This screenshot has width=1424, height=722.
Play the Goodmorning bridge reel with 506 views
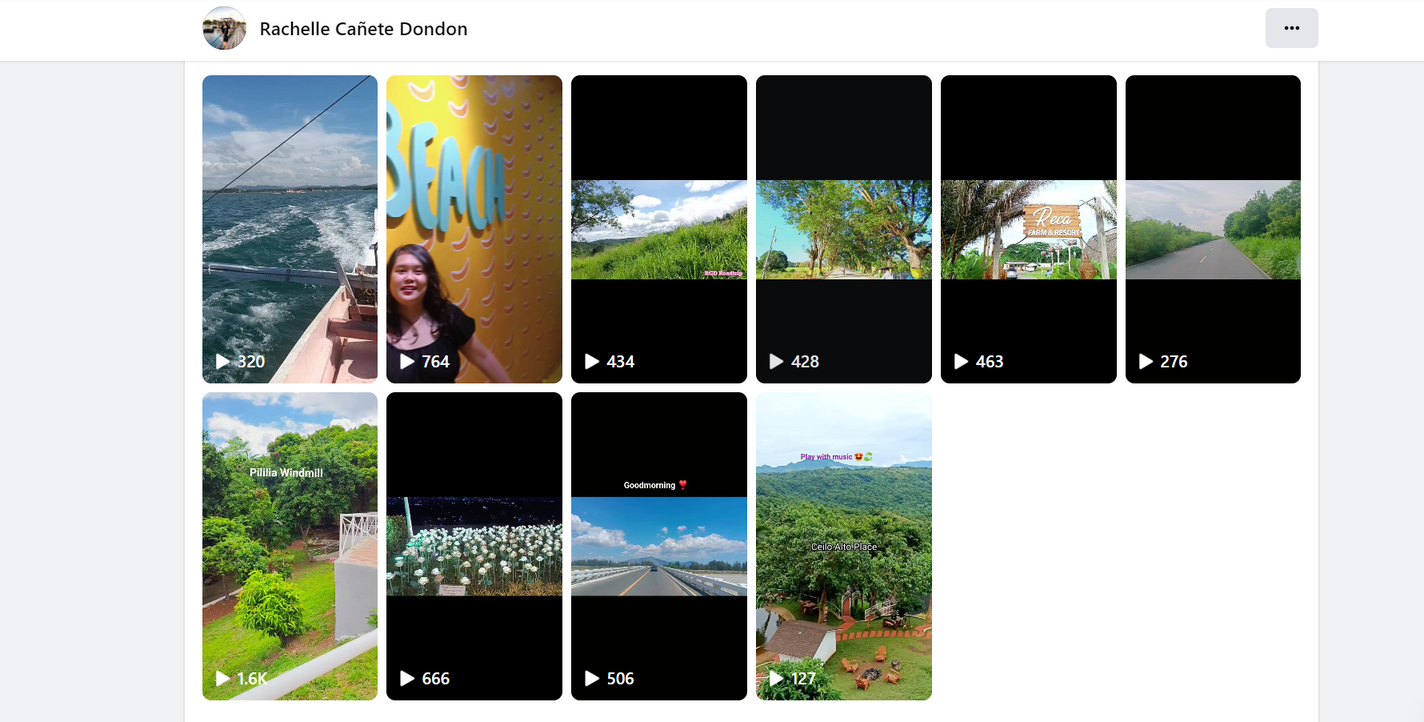click(658, 546)
